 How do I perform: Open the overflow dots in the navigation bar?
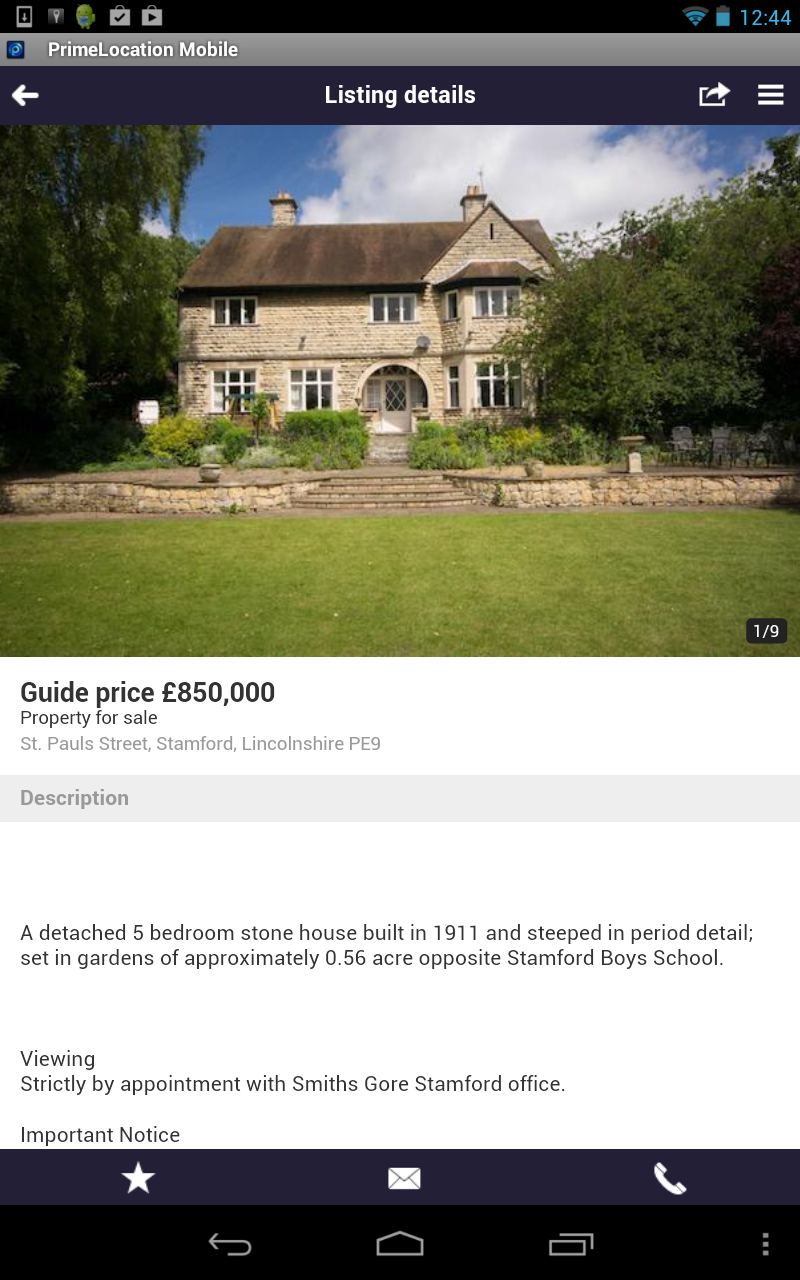click(x=764, y=1244)
